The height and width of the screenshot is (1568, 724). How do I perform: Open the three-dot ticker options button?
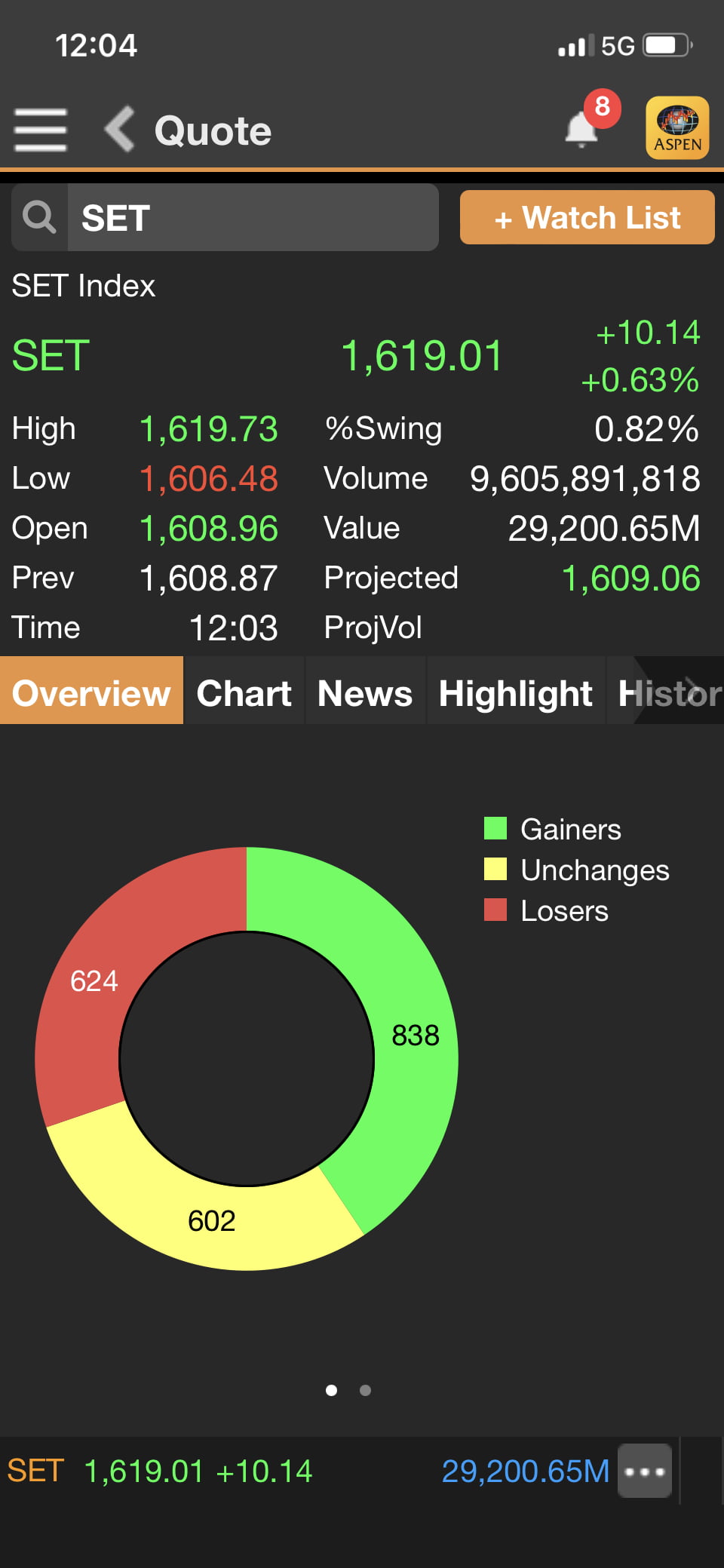[645, 1471]
